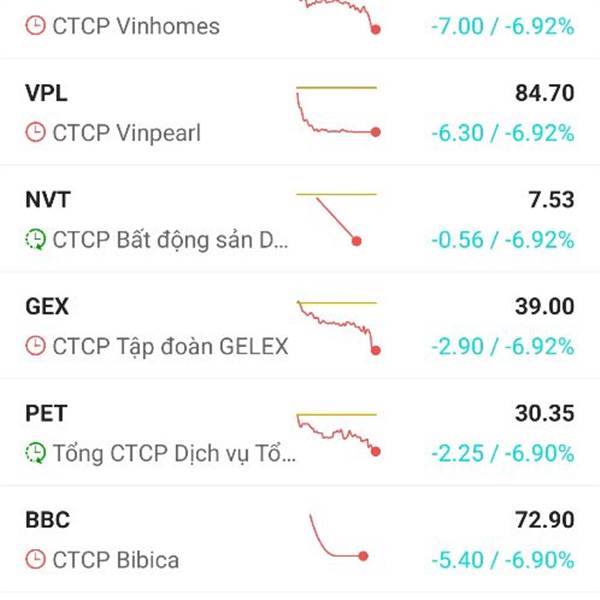Select the NVT stock row

pos(300,219)
